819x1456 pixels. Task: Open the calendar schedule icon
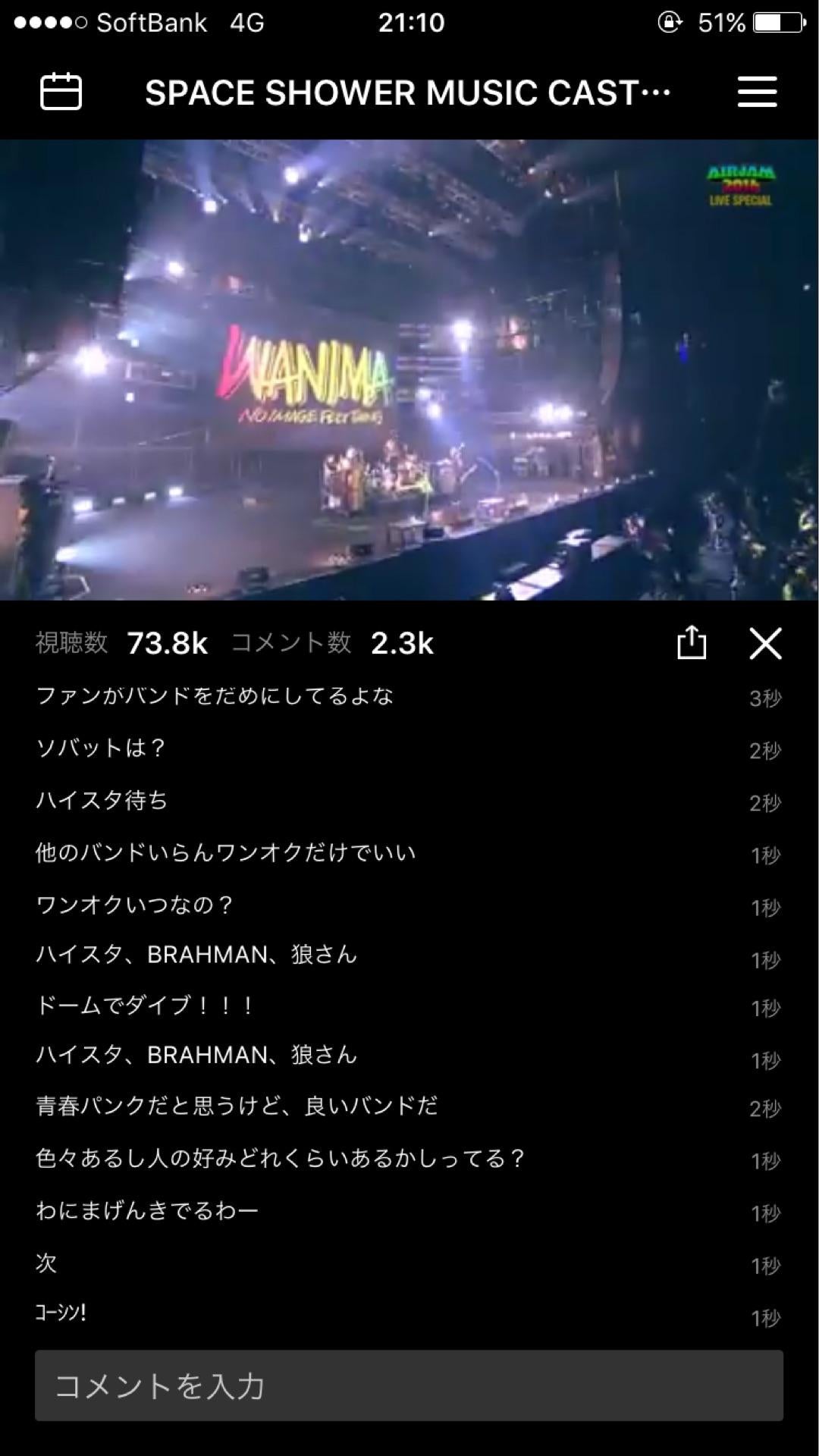coord(61,93)
